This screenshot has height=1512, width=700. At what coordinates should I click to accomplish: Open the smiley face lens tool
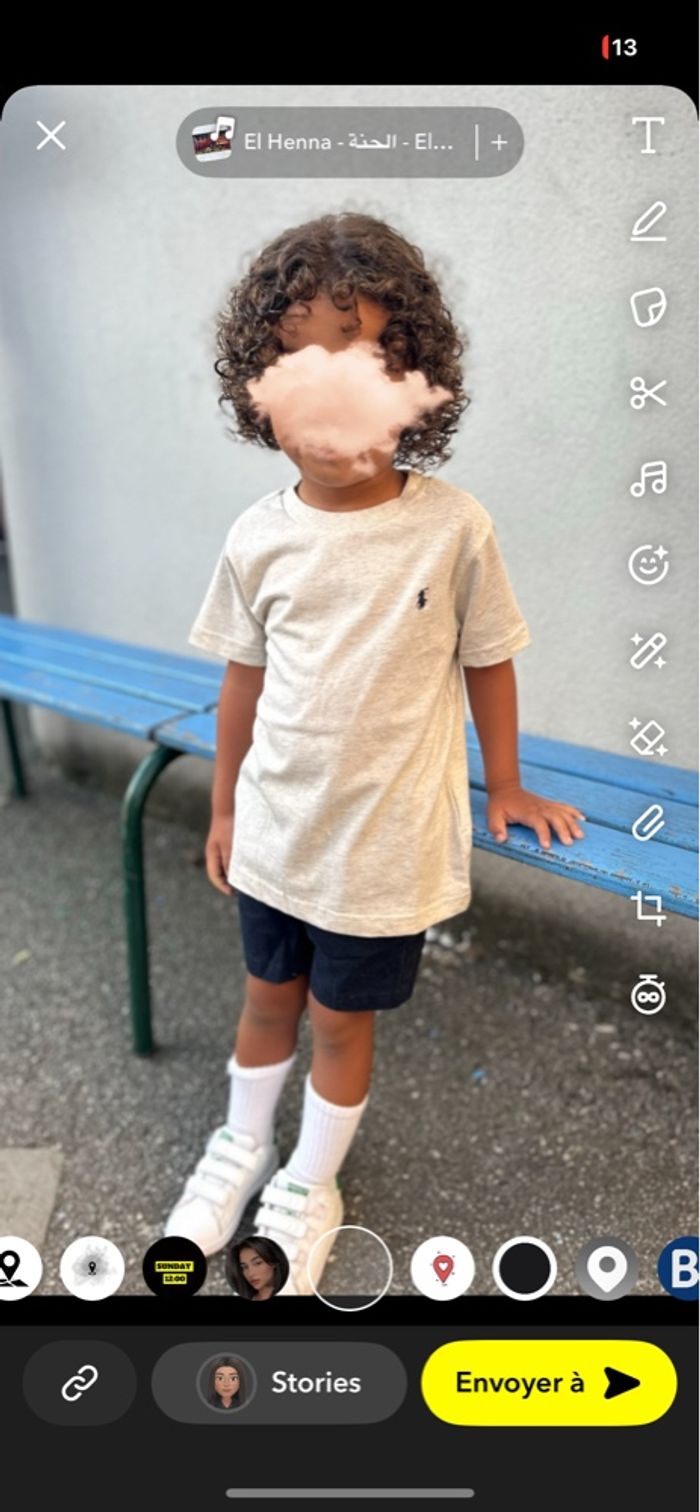point(648,565)
